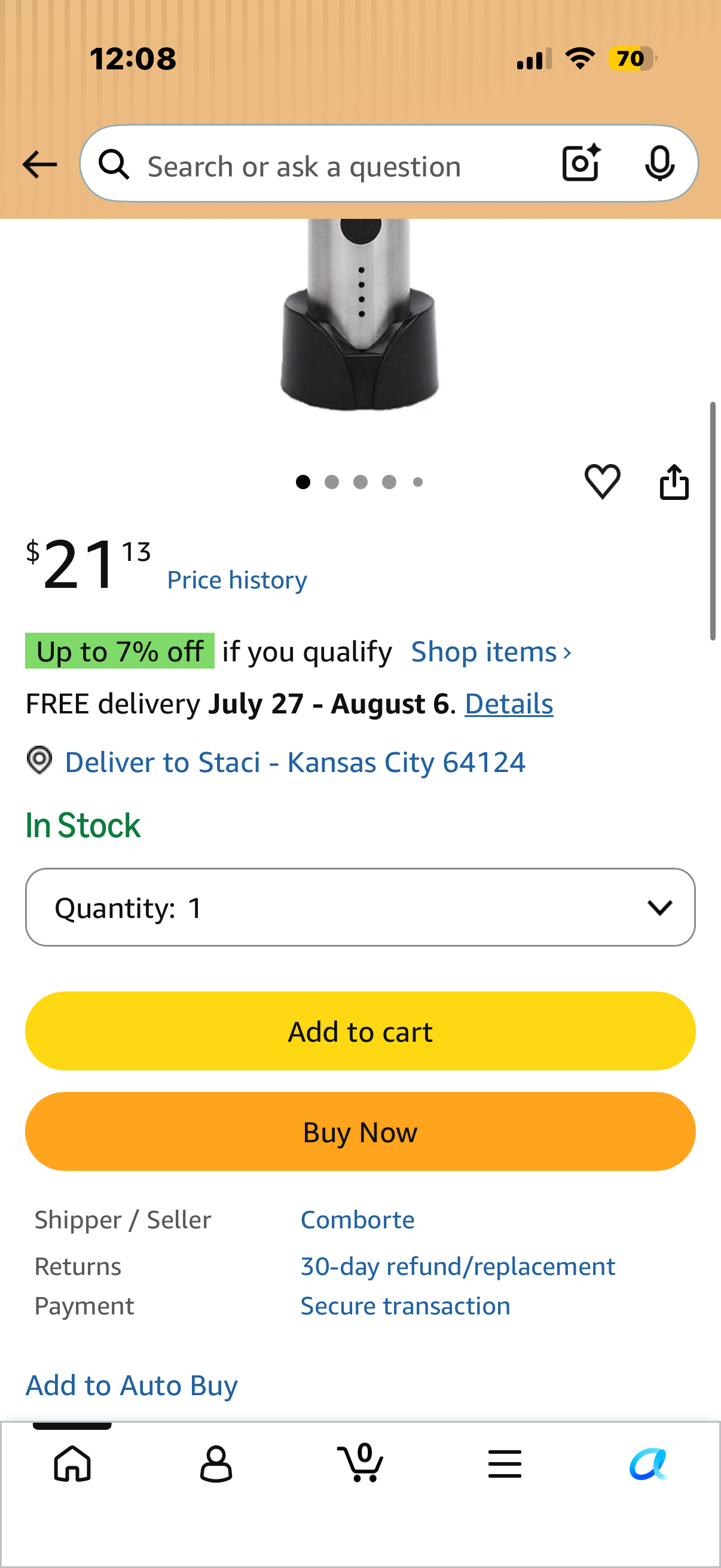Open seller Comborte page

tap(358, 1220)
